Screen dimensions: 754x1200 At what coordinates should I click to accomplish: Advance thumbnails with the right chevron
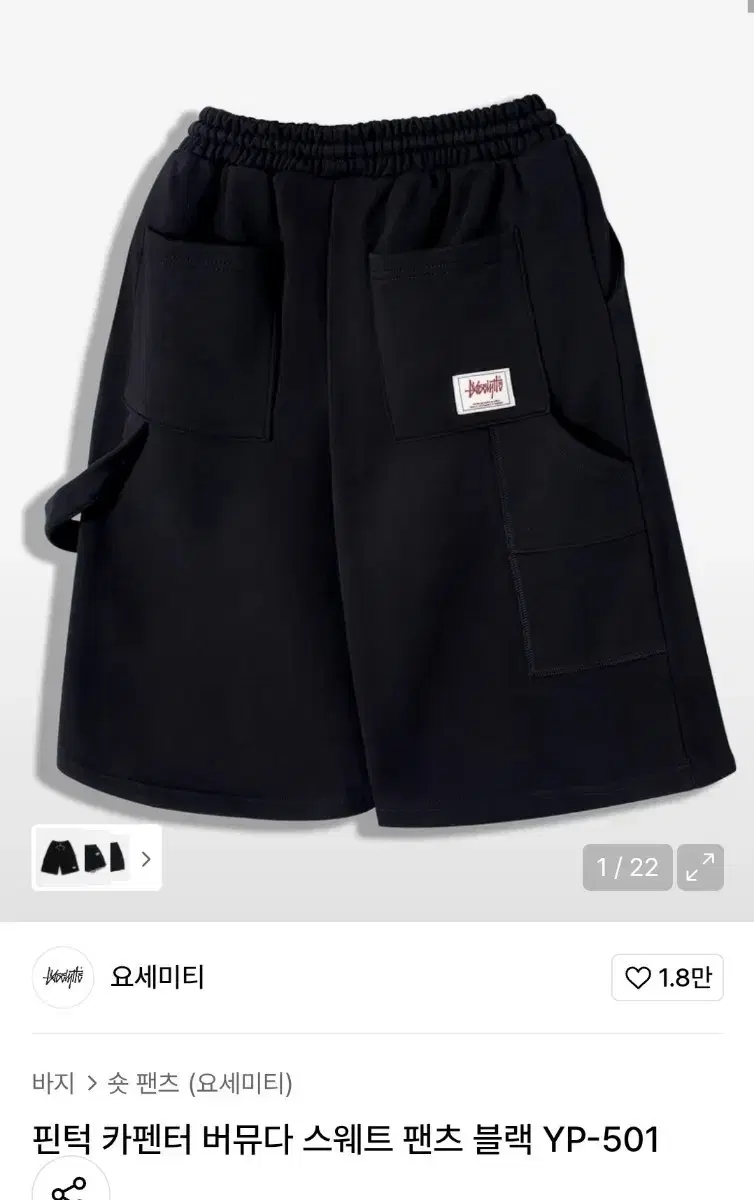[x=146, y=858]
